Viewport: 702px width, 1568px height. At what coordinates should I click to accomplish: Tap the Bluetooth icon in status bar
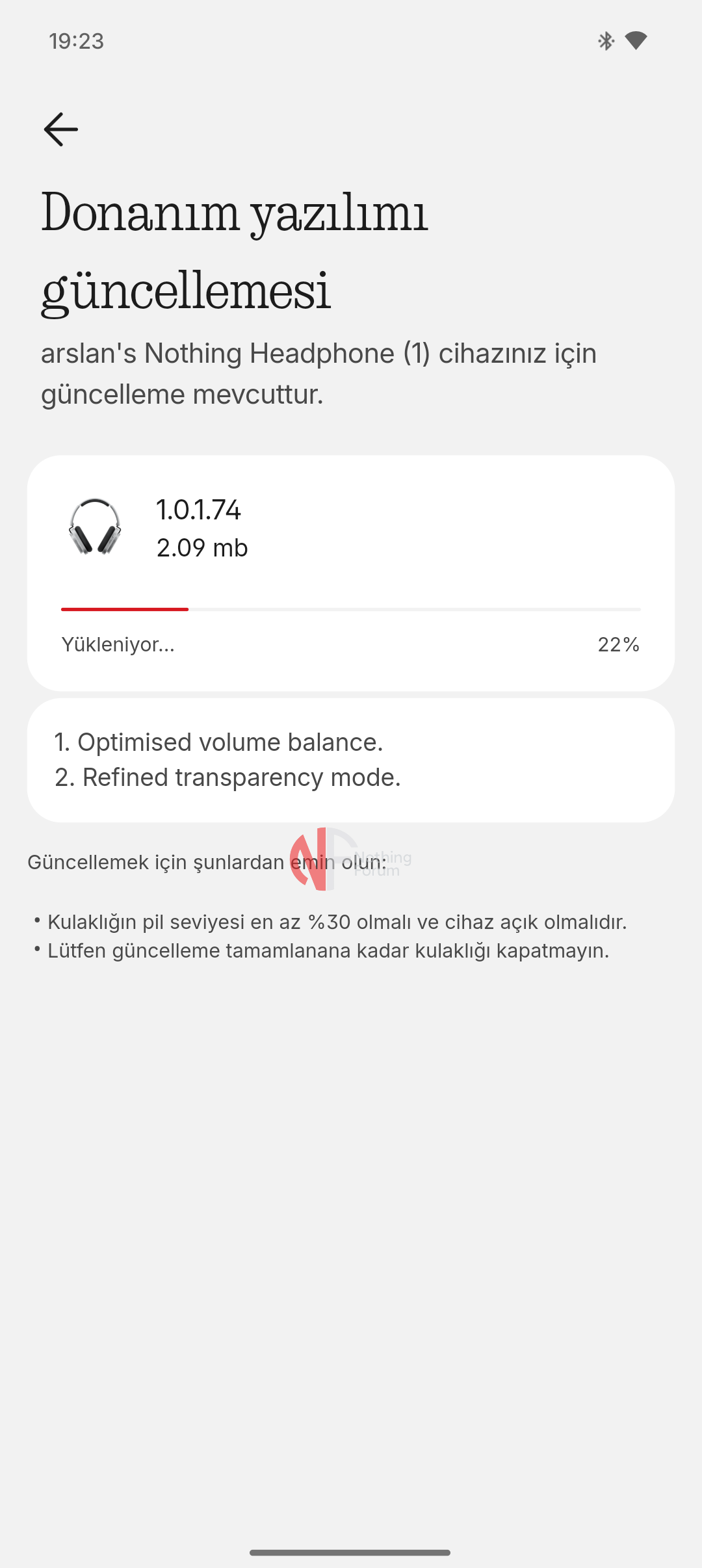(x=604, y=41)
